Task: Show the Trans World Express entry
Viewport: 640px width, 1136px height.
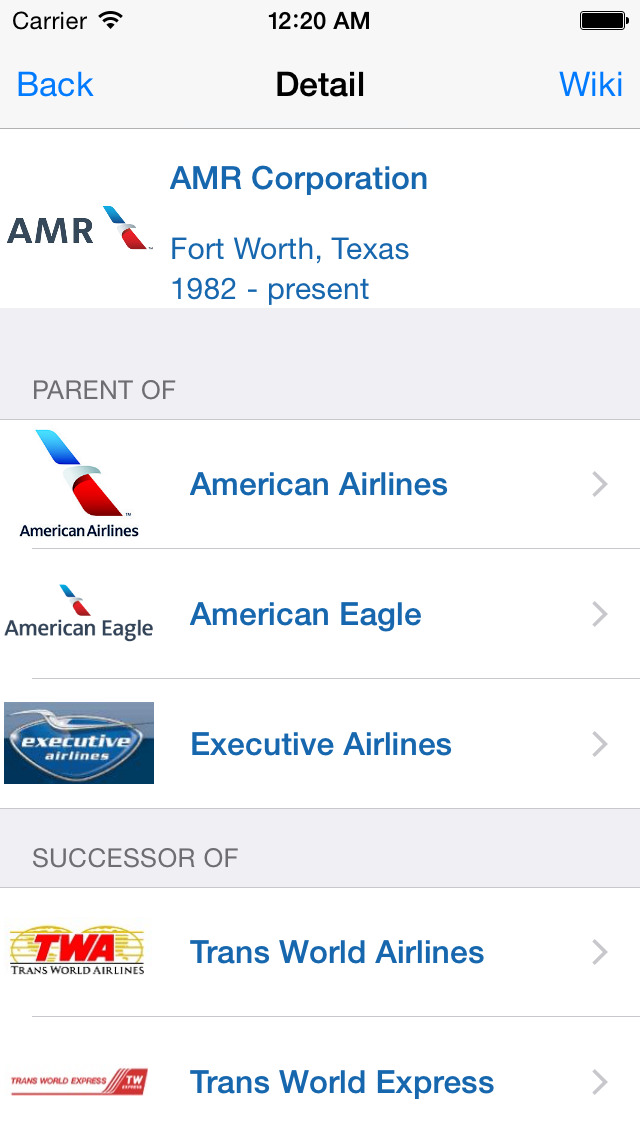Action: pyautogui.click(x=342, y=1083)
